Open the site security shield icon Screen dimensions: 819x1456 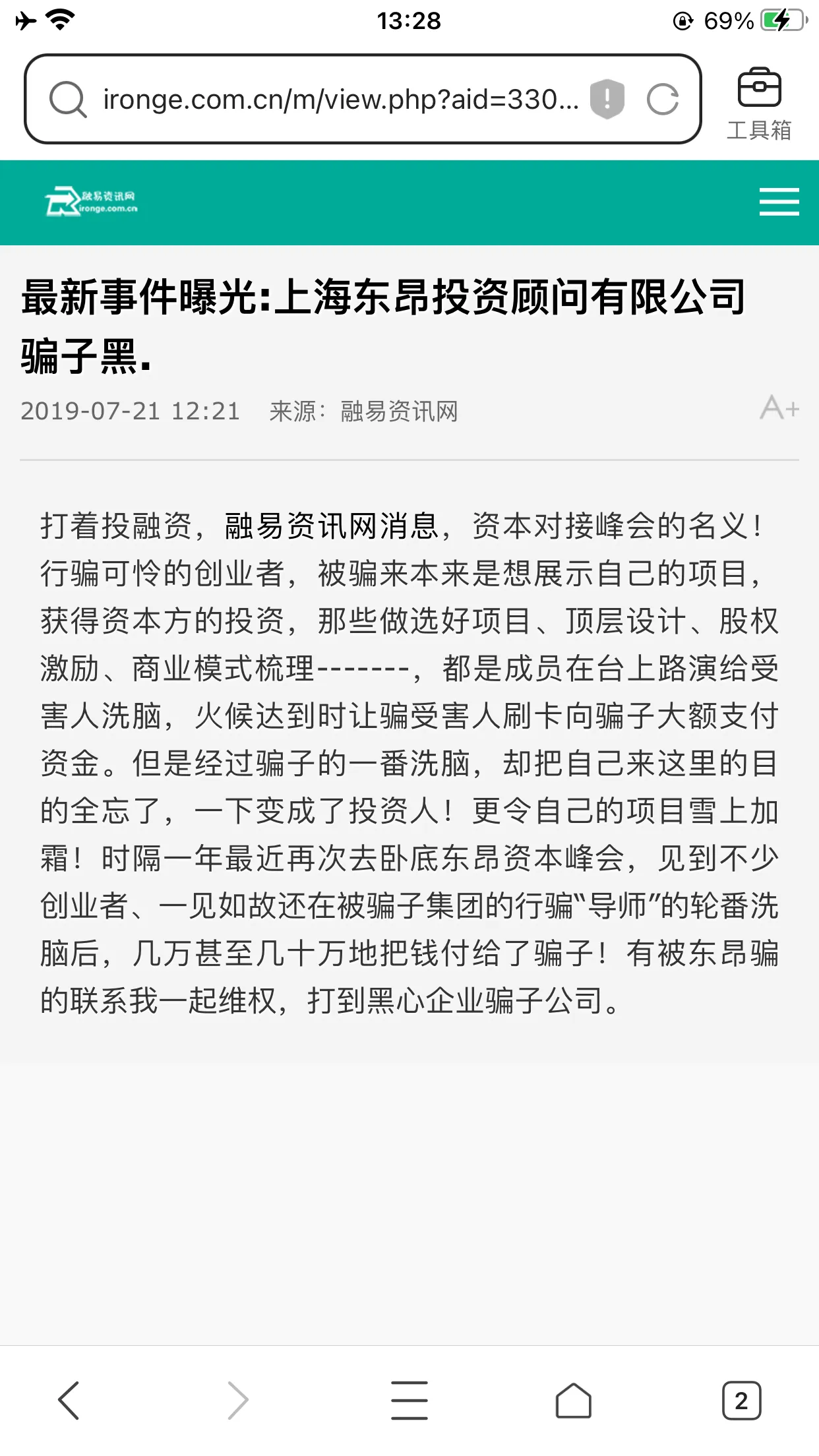[607, 99]
